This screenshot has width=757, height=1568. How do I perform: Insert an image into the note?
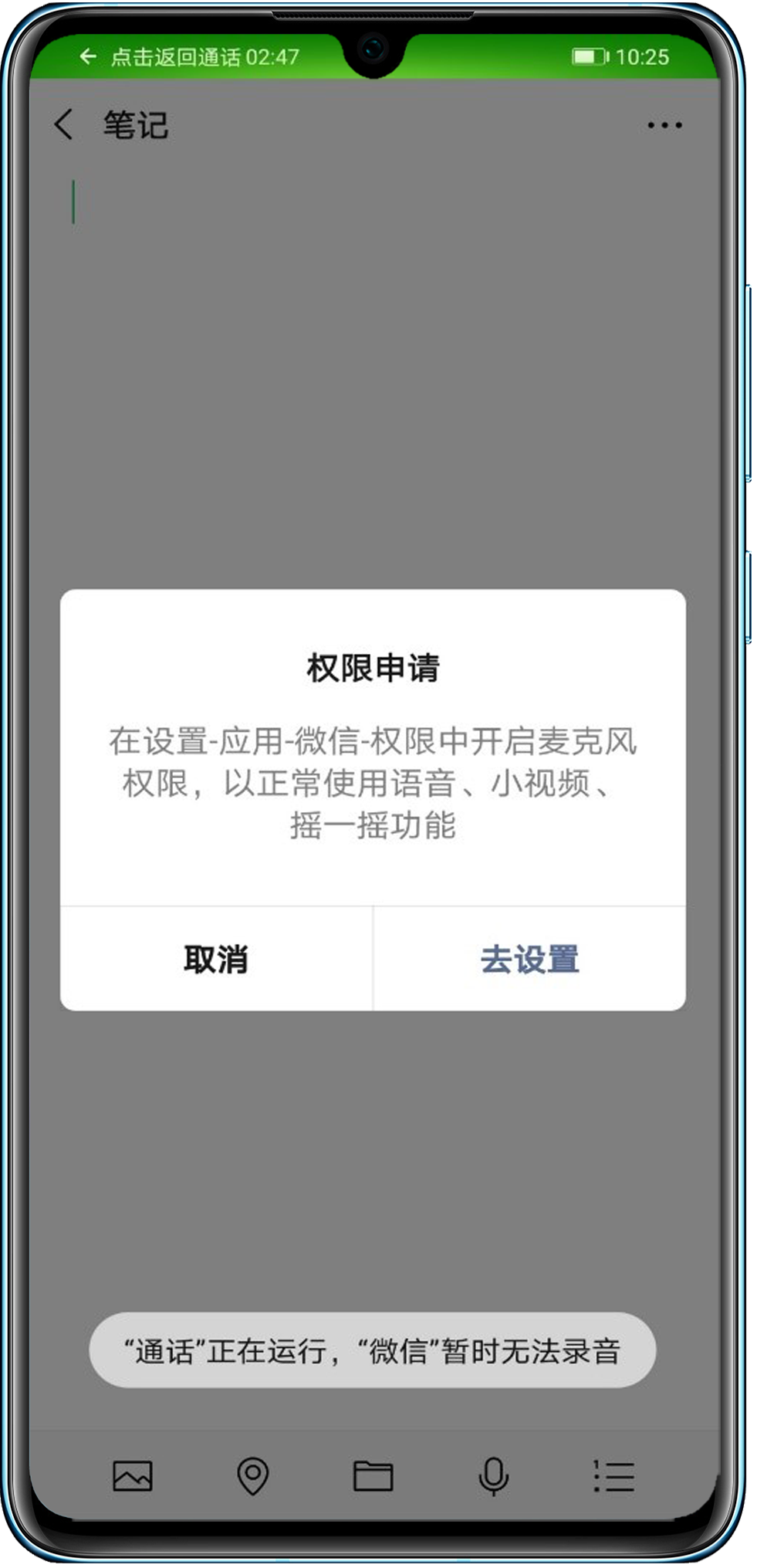tap(133, 1475)
